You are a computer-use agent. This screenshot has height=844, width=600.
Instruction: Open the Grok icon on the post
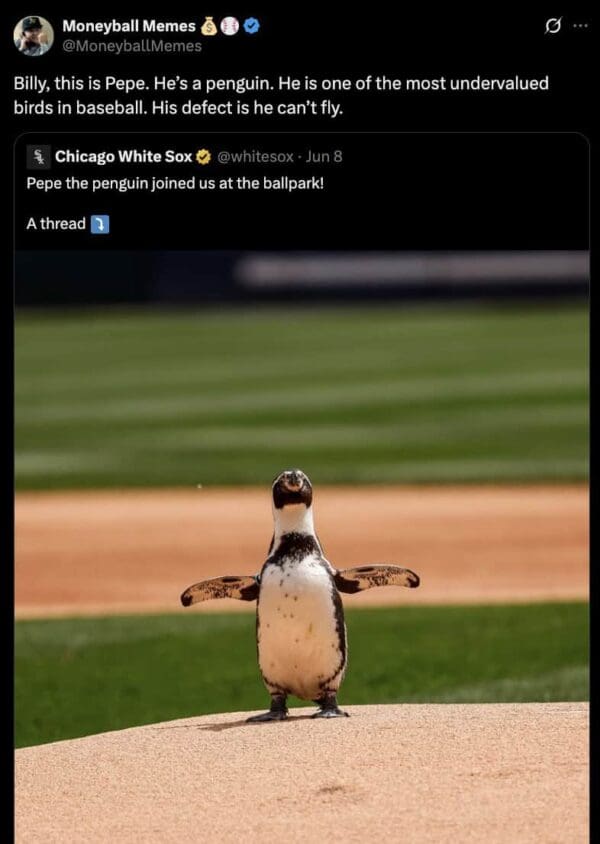tap(552, 27)
